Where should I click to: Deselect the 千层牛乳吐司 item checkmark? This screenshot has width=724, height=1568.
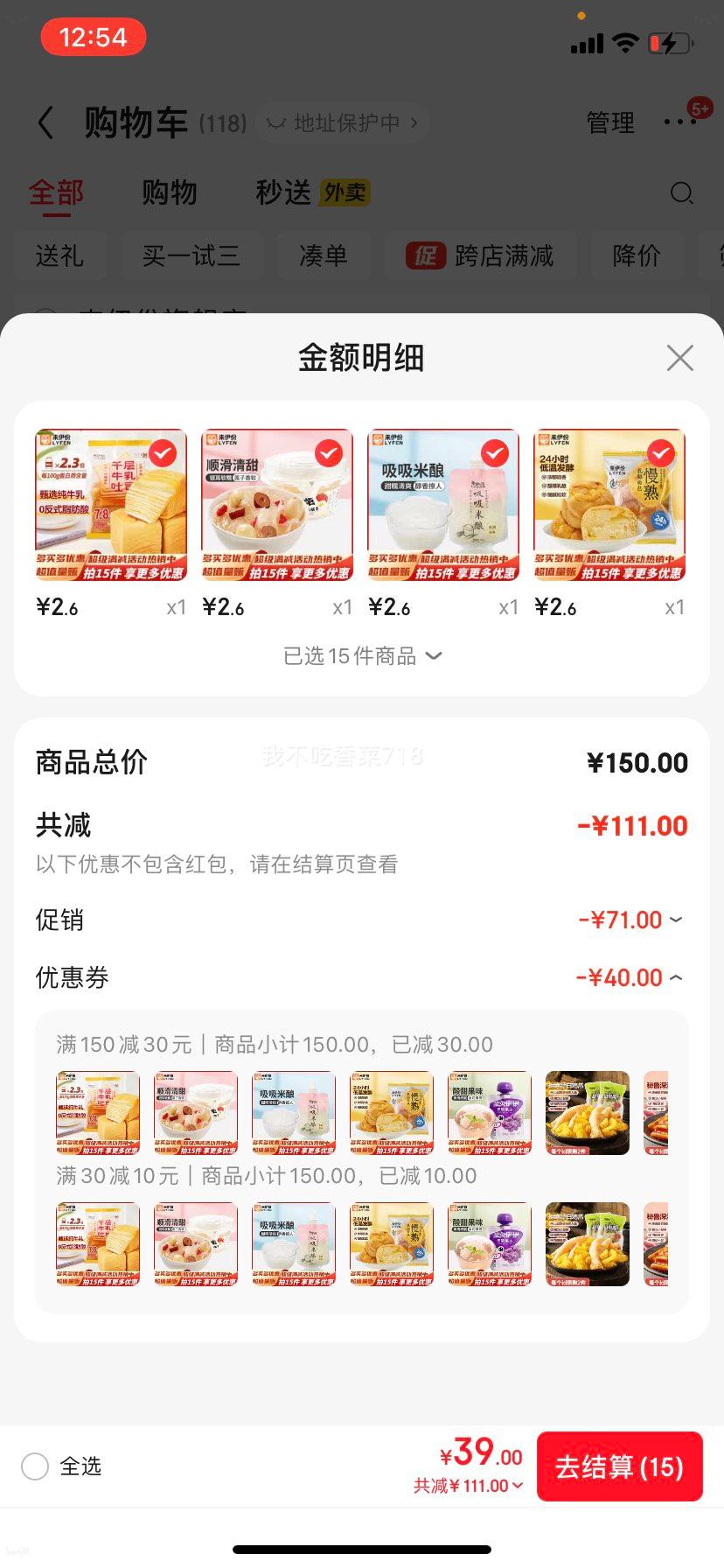tap(161, 453)
